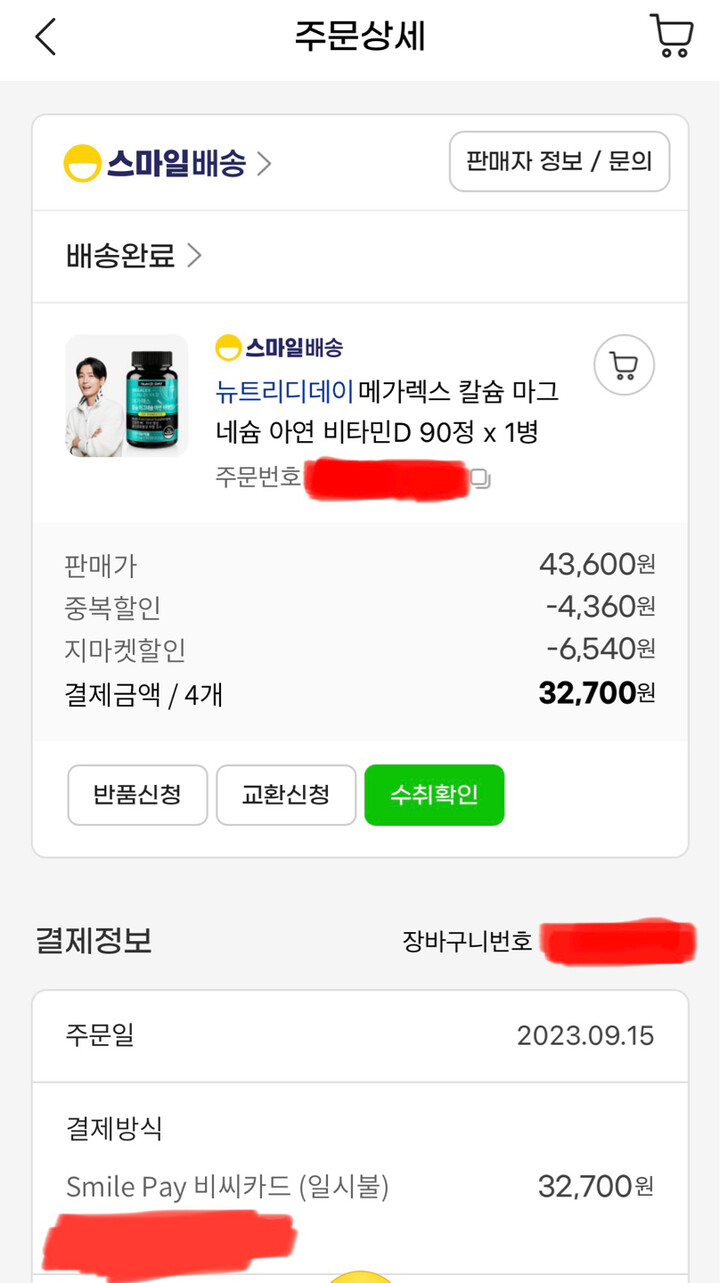Open the shopping cart icon at top right
The width and height of the screenshot is (720, 1283).
point(672,36)
